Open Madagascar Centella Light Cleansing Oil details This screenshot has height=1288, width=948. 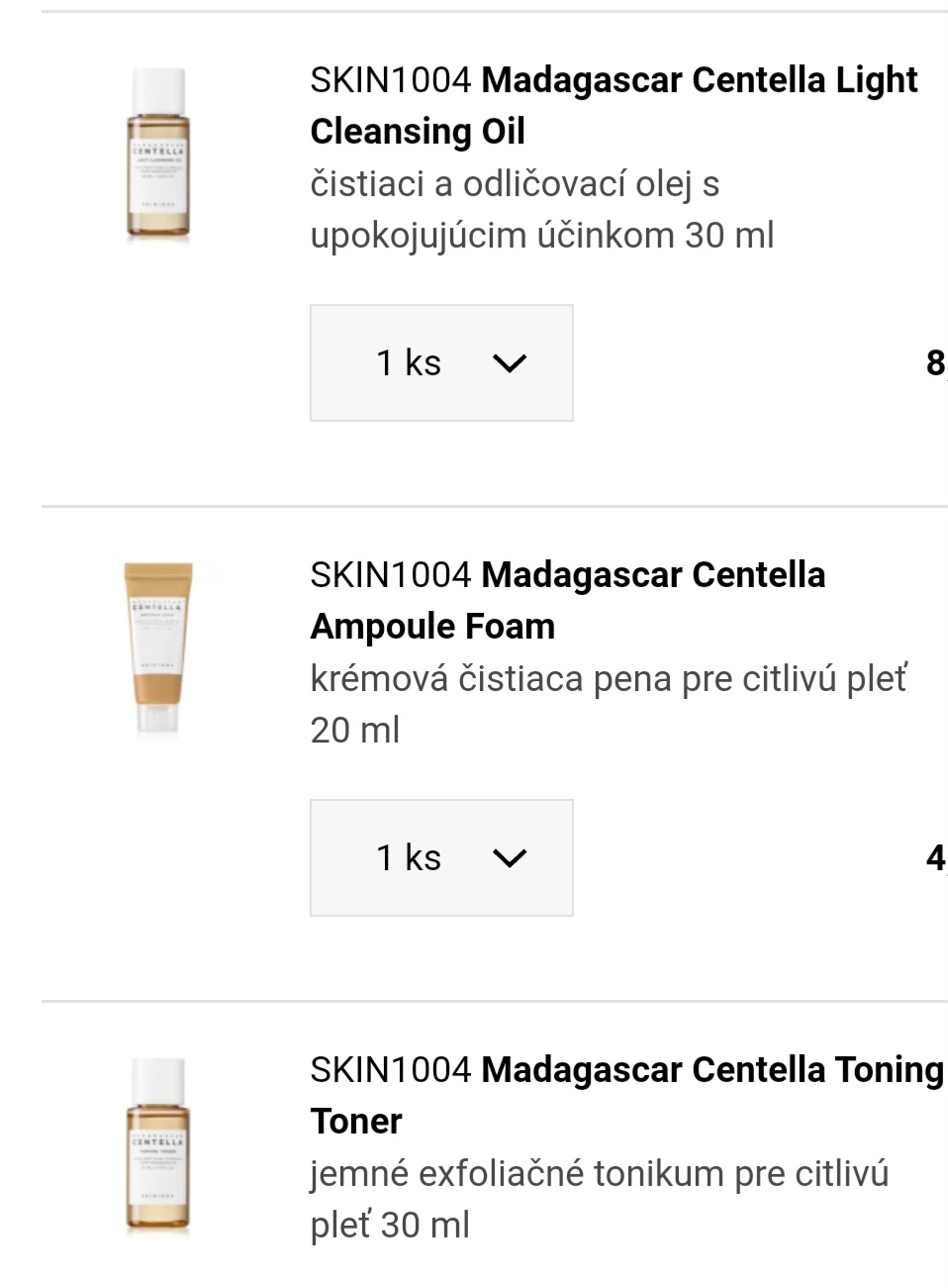coord(614,105)
